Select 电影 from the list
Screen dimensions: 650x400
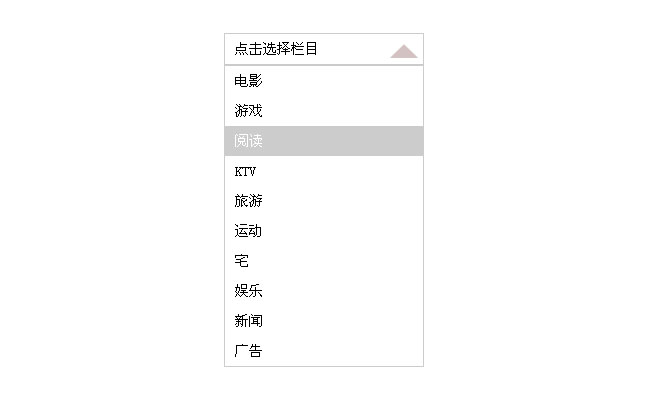click(x=249, y=81)
